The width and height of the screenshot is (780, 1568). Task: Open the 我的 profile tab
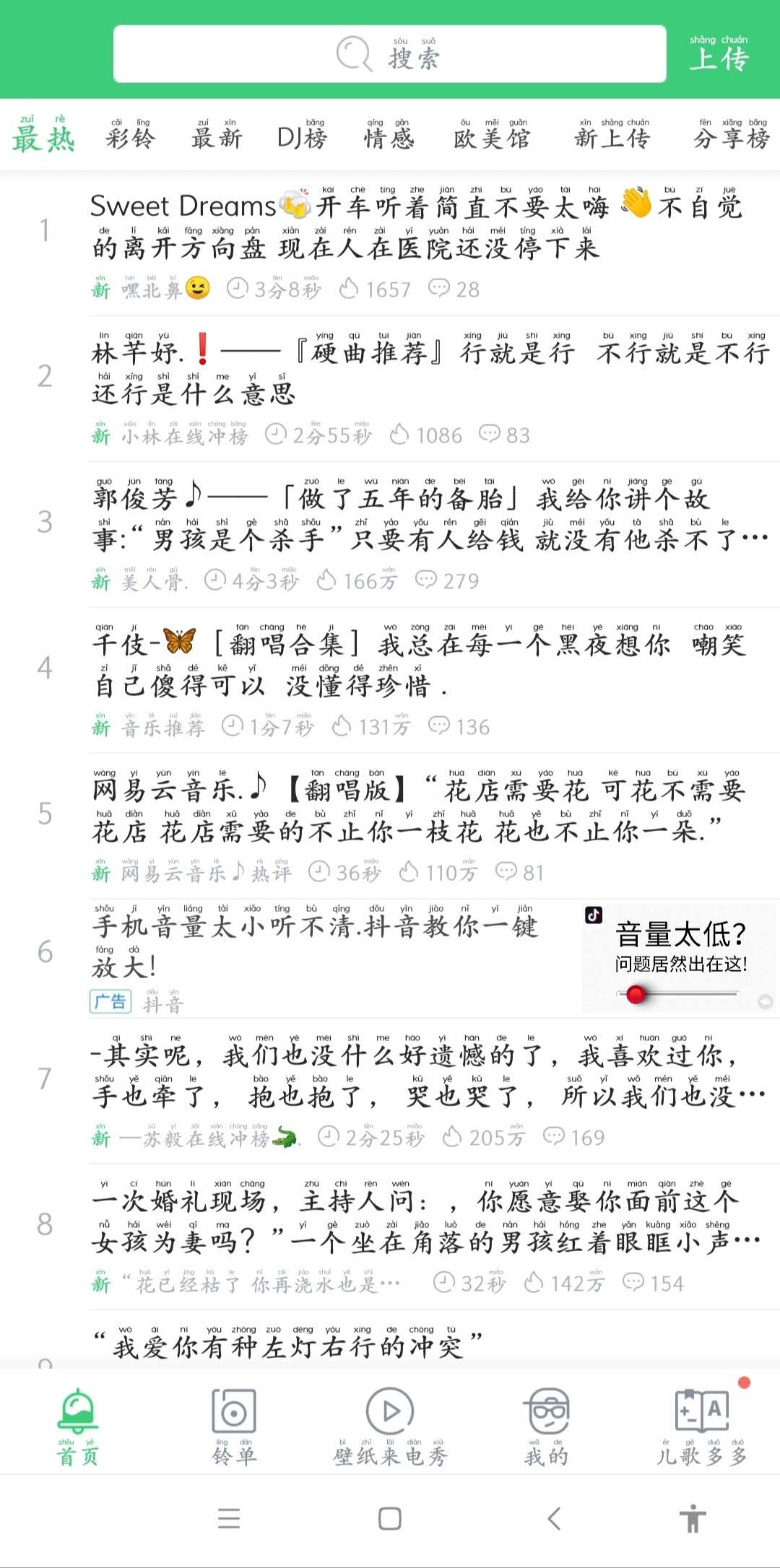tap(547, 1426)
